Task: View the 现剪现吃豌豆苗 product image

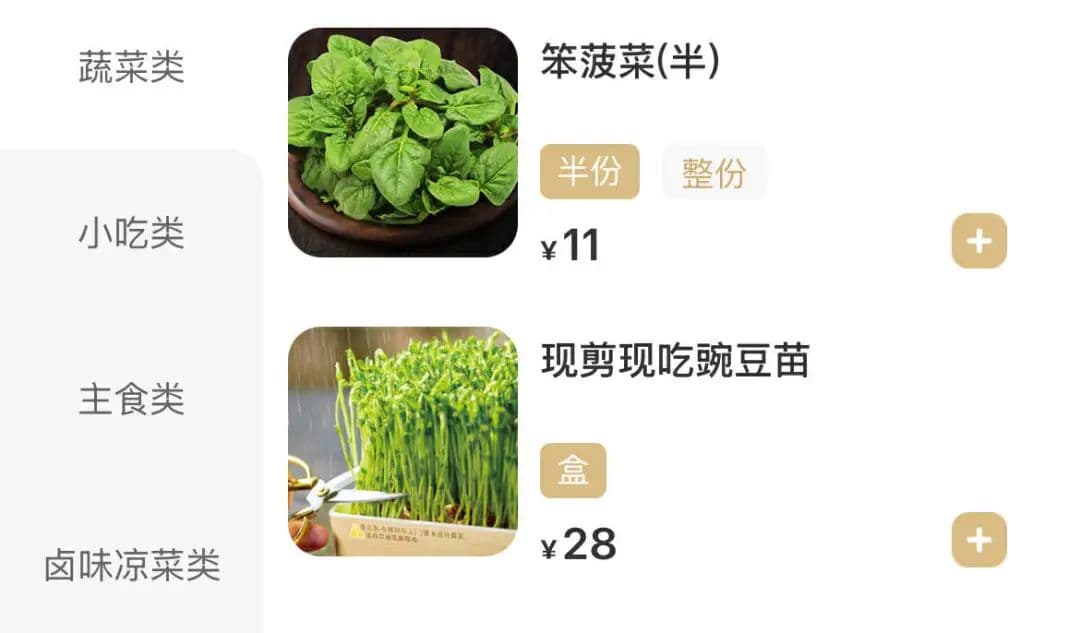Action: [403, 441]
